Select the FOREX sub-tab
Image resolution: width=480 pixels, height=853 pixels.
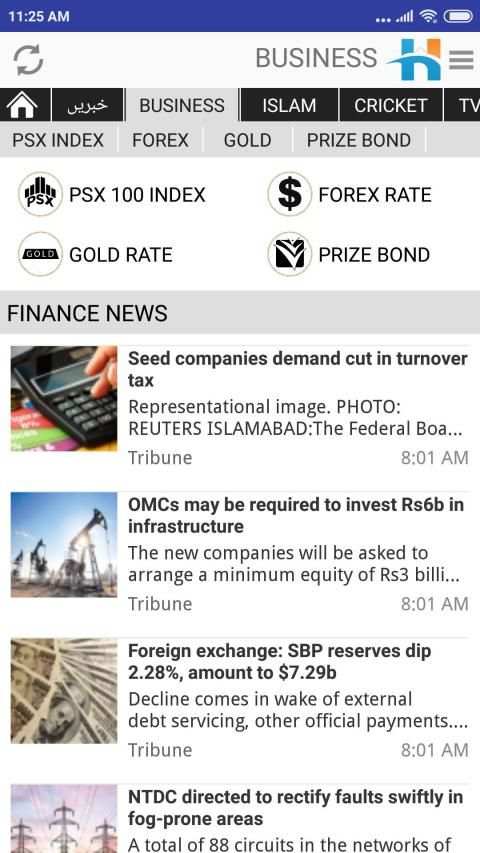coord(161,140)
